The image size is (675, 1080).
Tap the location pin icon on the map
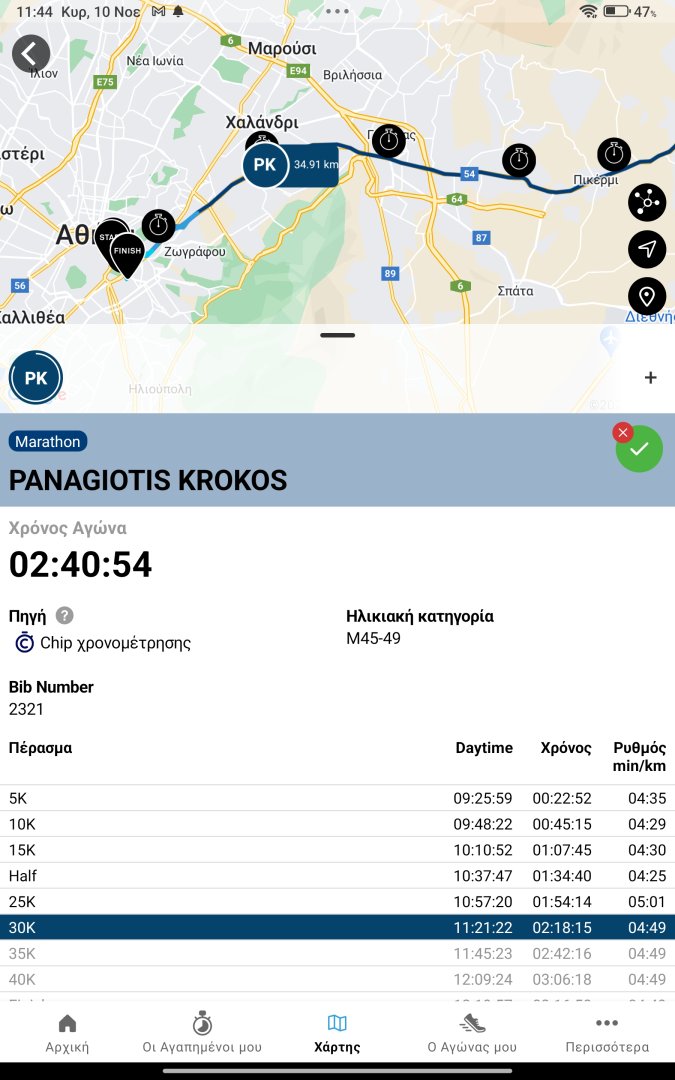click(x=647, y=297)
